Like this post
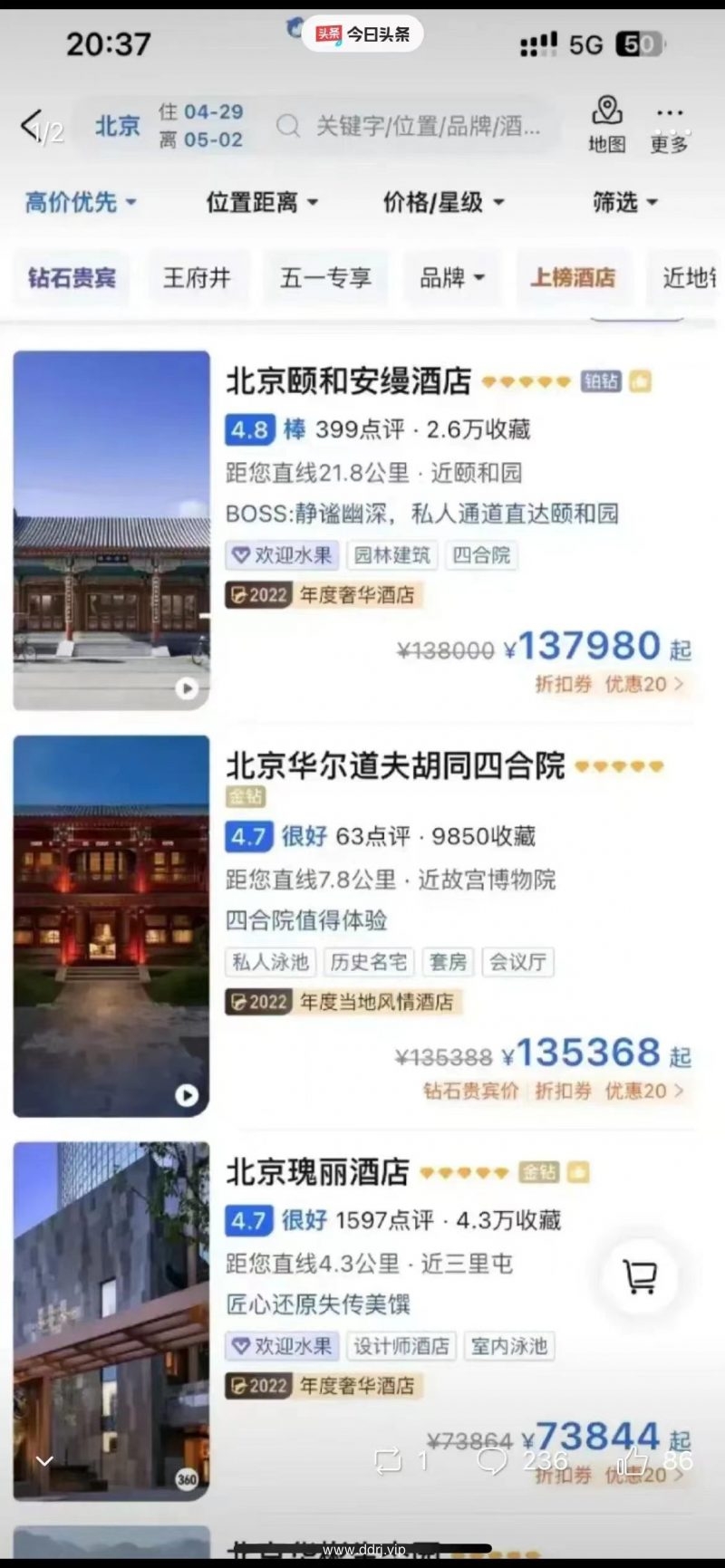725x1568 pixels. [x=634, y=1460]
